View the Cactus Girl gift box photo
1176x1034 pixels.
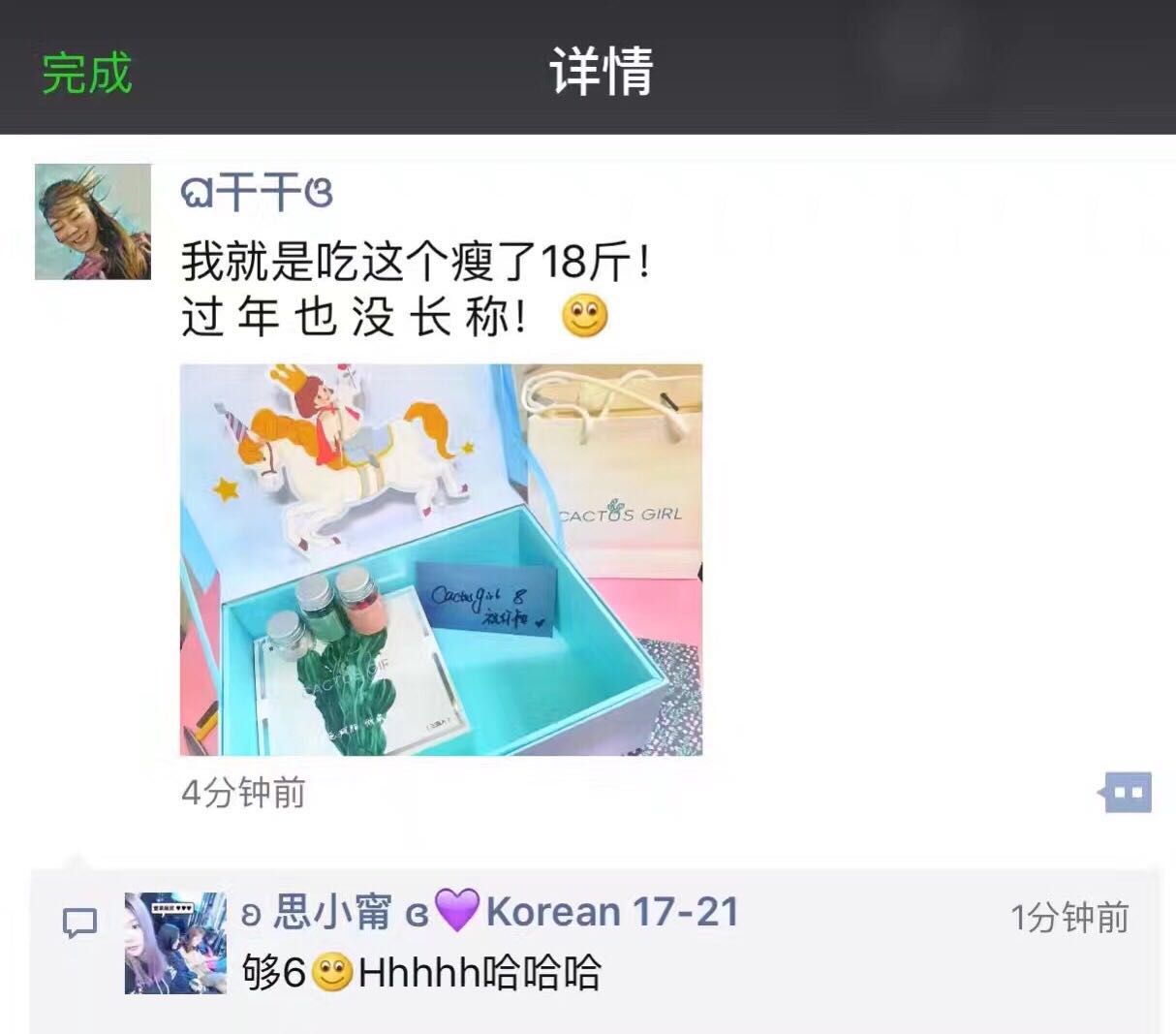[441, 559]
